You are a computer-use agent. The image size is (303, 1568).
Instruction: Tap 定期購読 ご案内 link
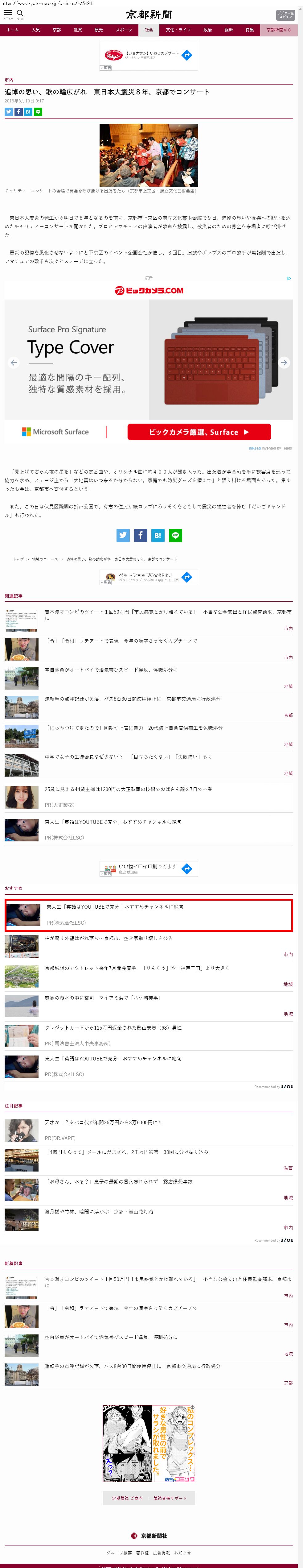click(x=127, y=1498)
